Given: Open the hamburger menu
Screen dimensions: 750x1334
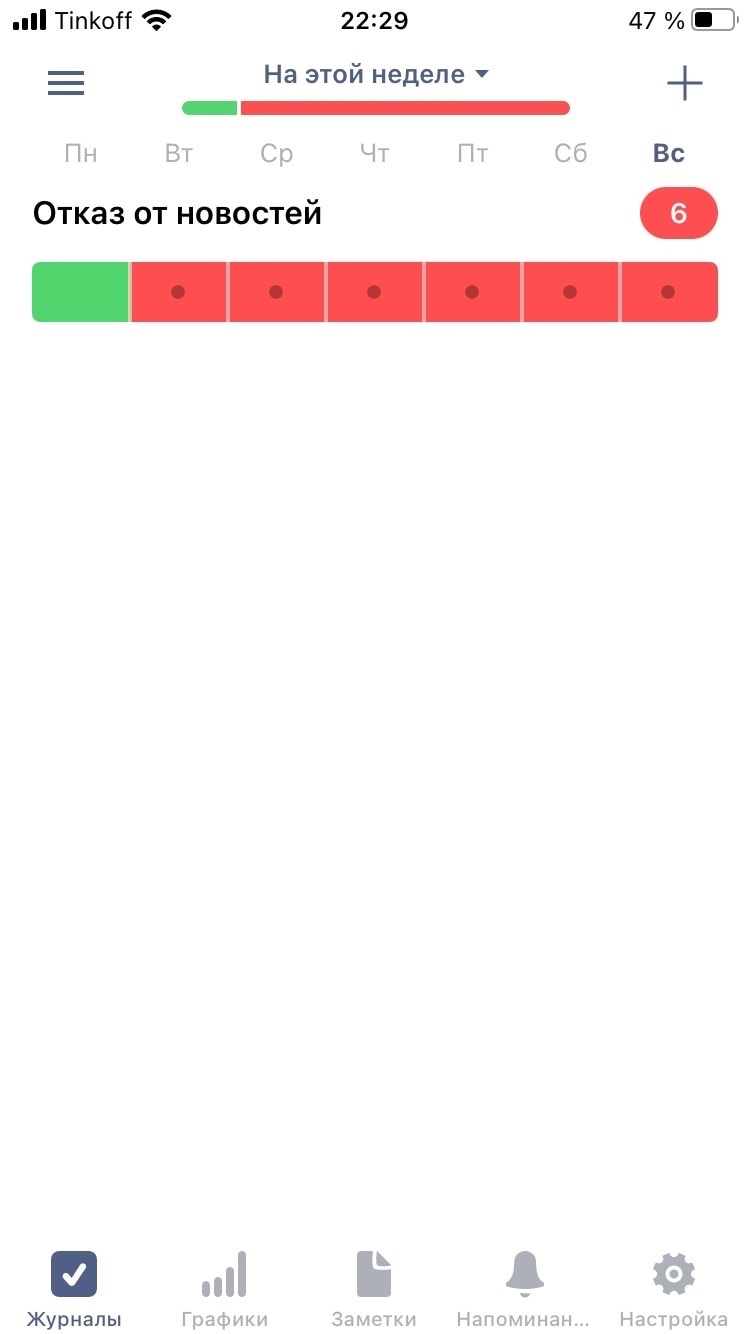Looking at the screenshot, I should 66,83.
